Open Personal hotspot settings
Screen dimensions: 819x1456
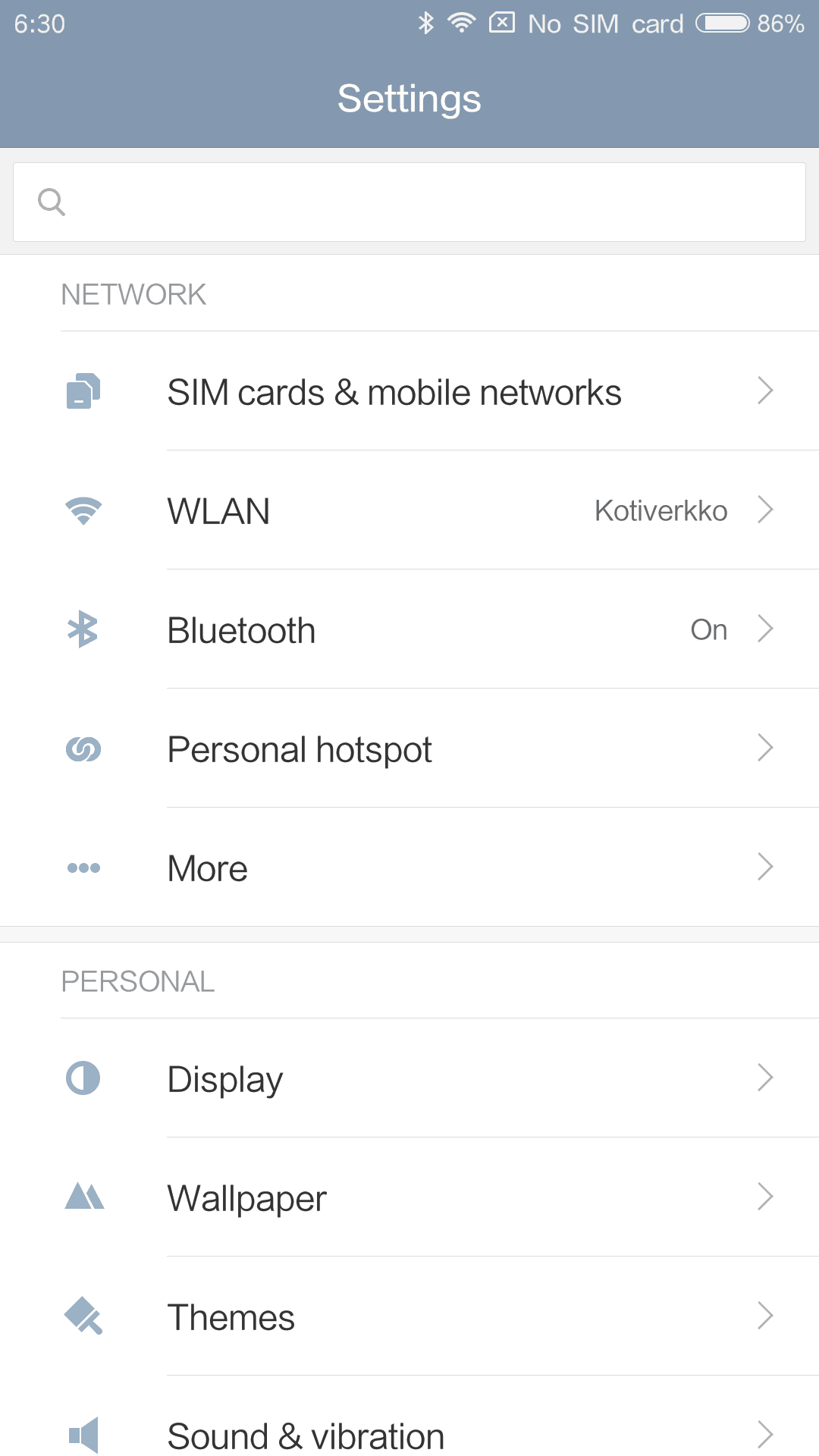(x=409, y=748)
